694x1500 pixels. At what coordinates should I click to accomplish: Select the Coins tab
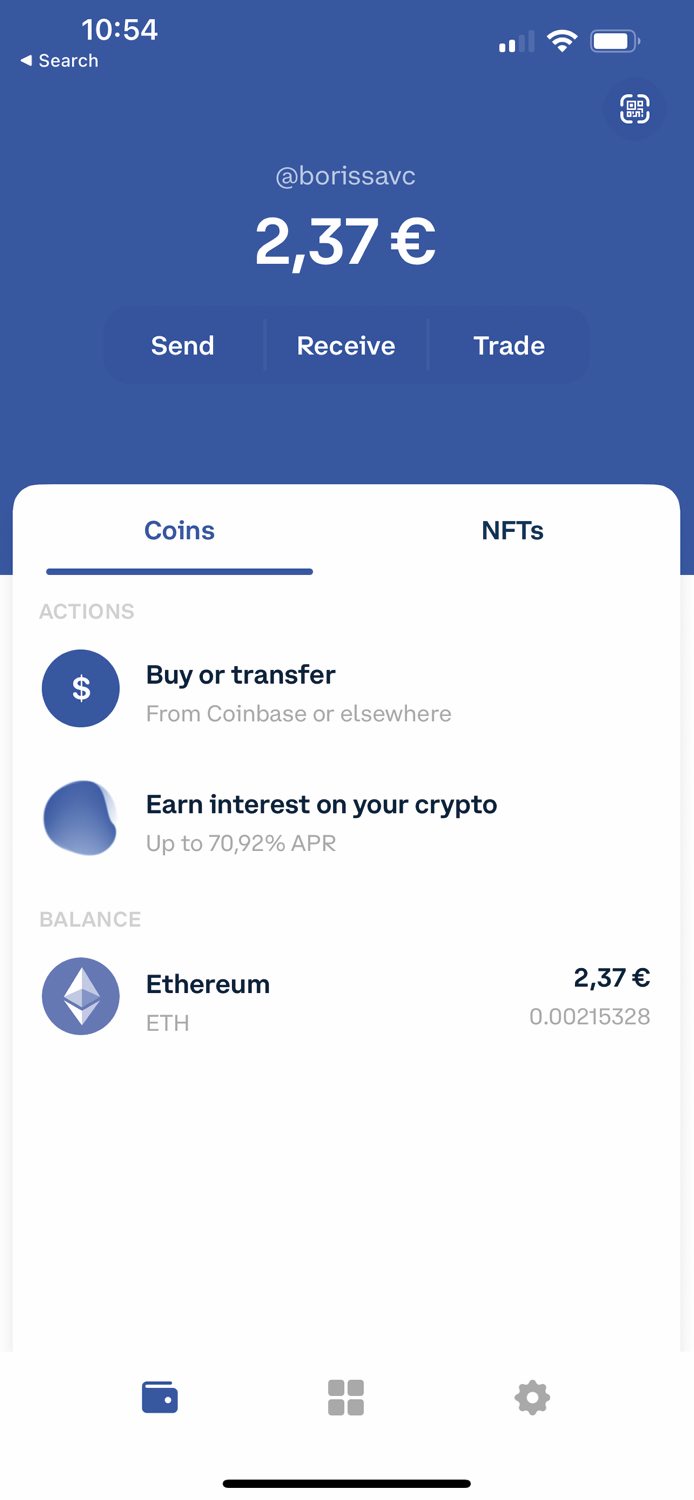[180, 531]
